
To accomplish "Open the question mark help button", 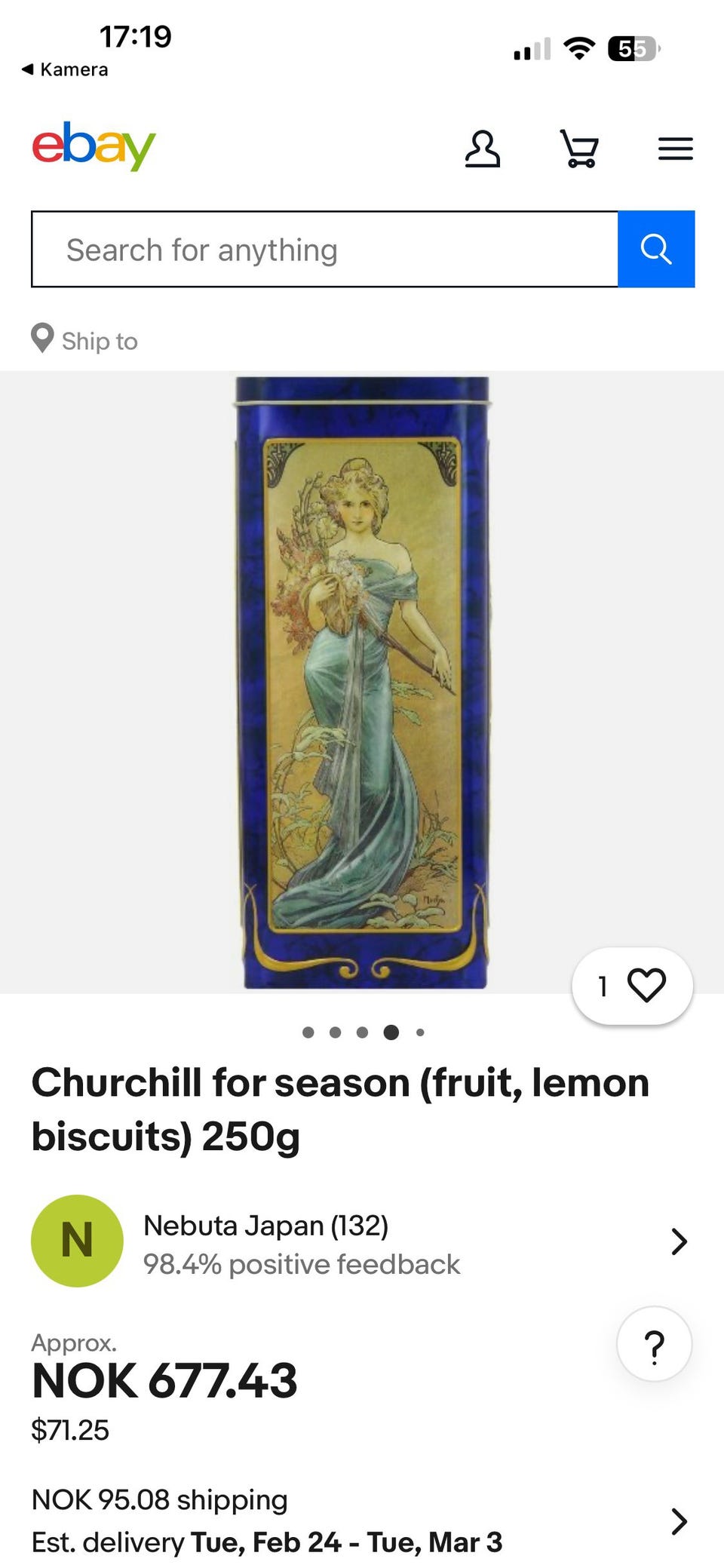I will [x=655, y=1344].
